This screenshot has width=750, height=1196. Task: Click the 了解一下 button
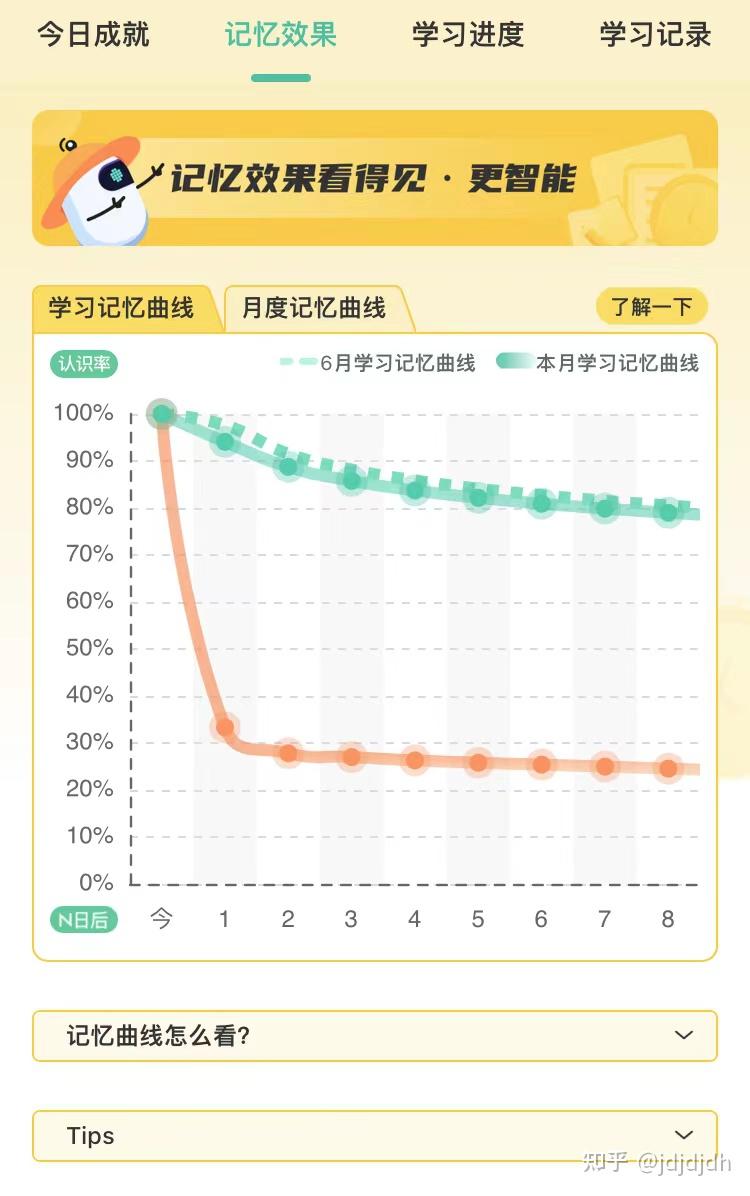(651, 306)
